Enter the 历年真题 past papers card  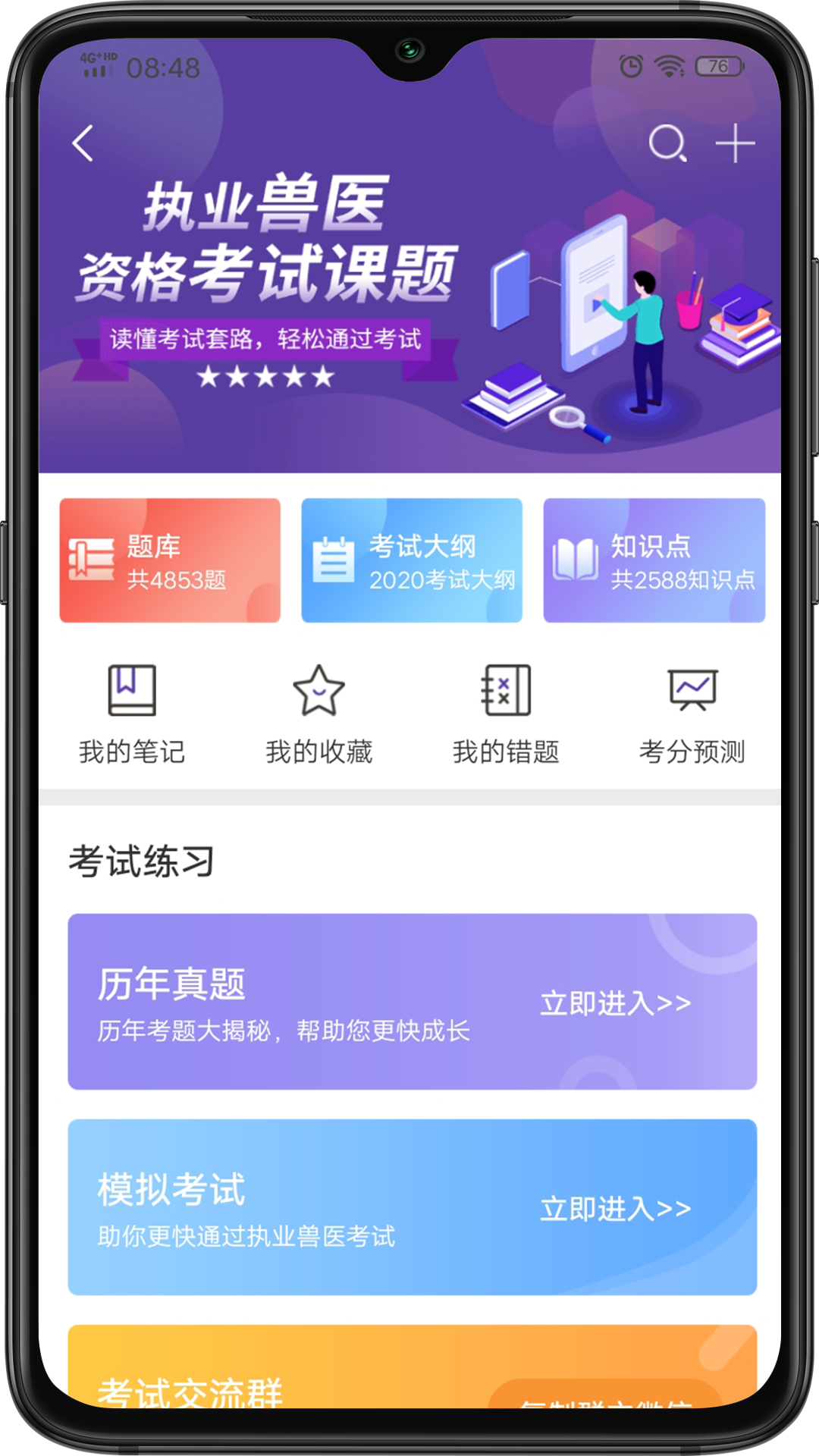(x=412, y=1002)
